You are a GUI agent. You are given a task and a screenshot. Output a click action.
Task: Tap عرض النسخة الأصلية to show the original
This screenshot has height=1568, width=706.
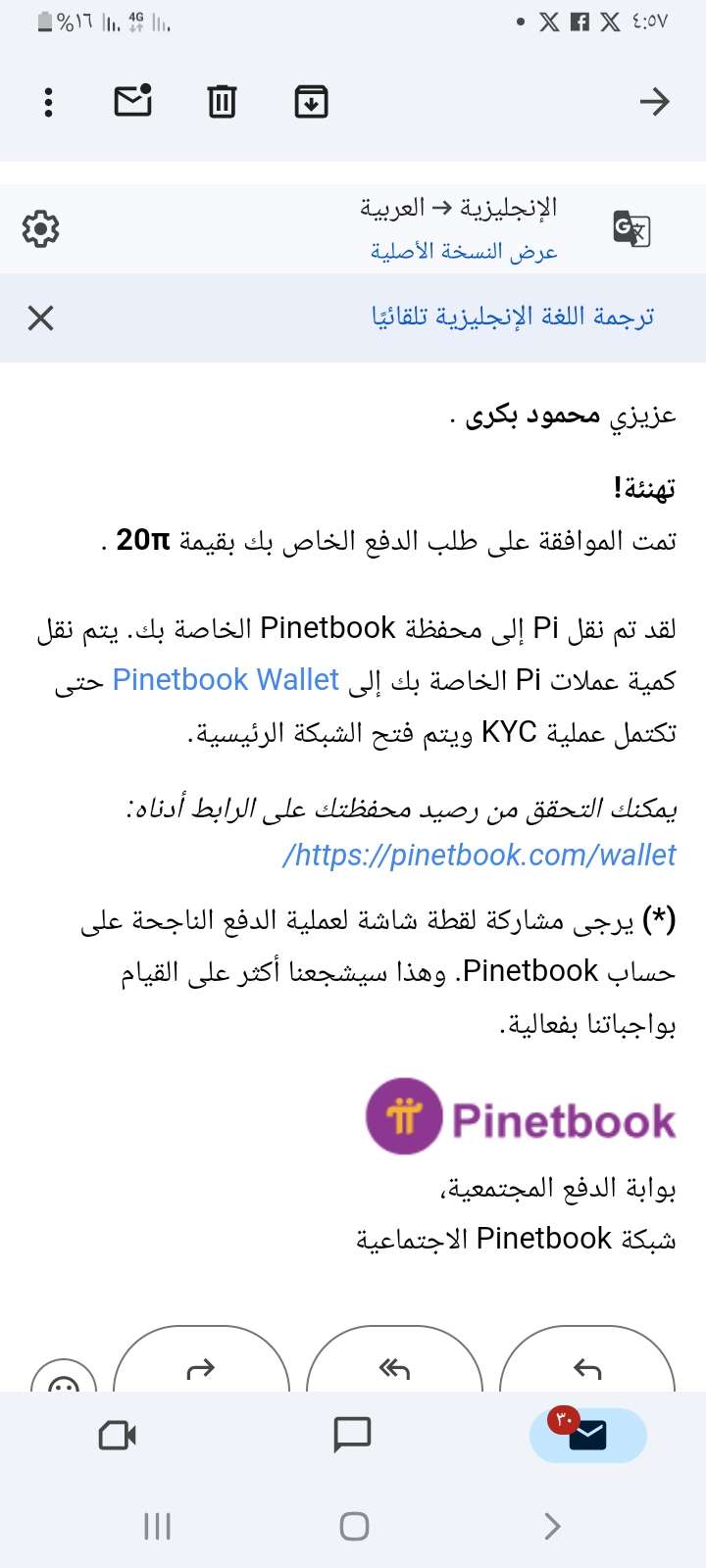click(463, 252)
